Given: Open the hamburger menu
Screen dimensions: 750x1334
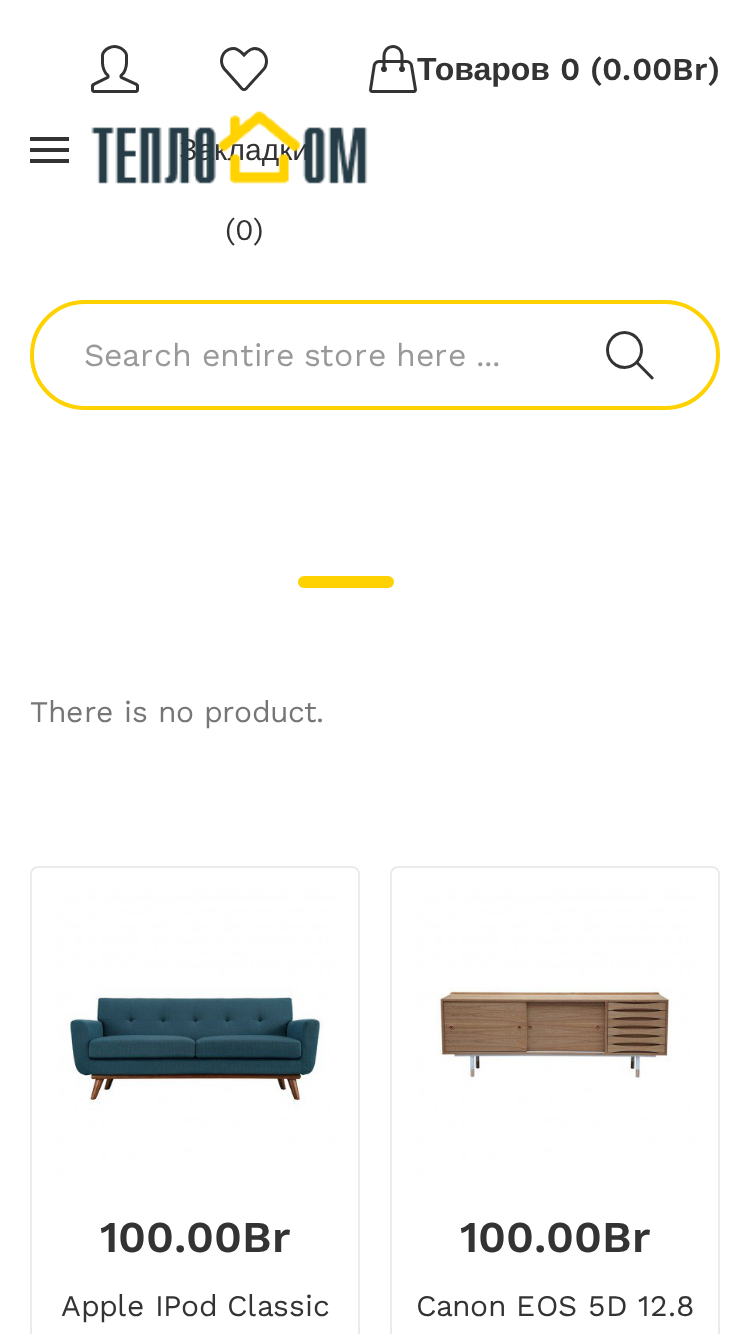Looking at the screenshot, I should [49, 151].
